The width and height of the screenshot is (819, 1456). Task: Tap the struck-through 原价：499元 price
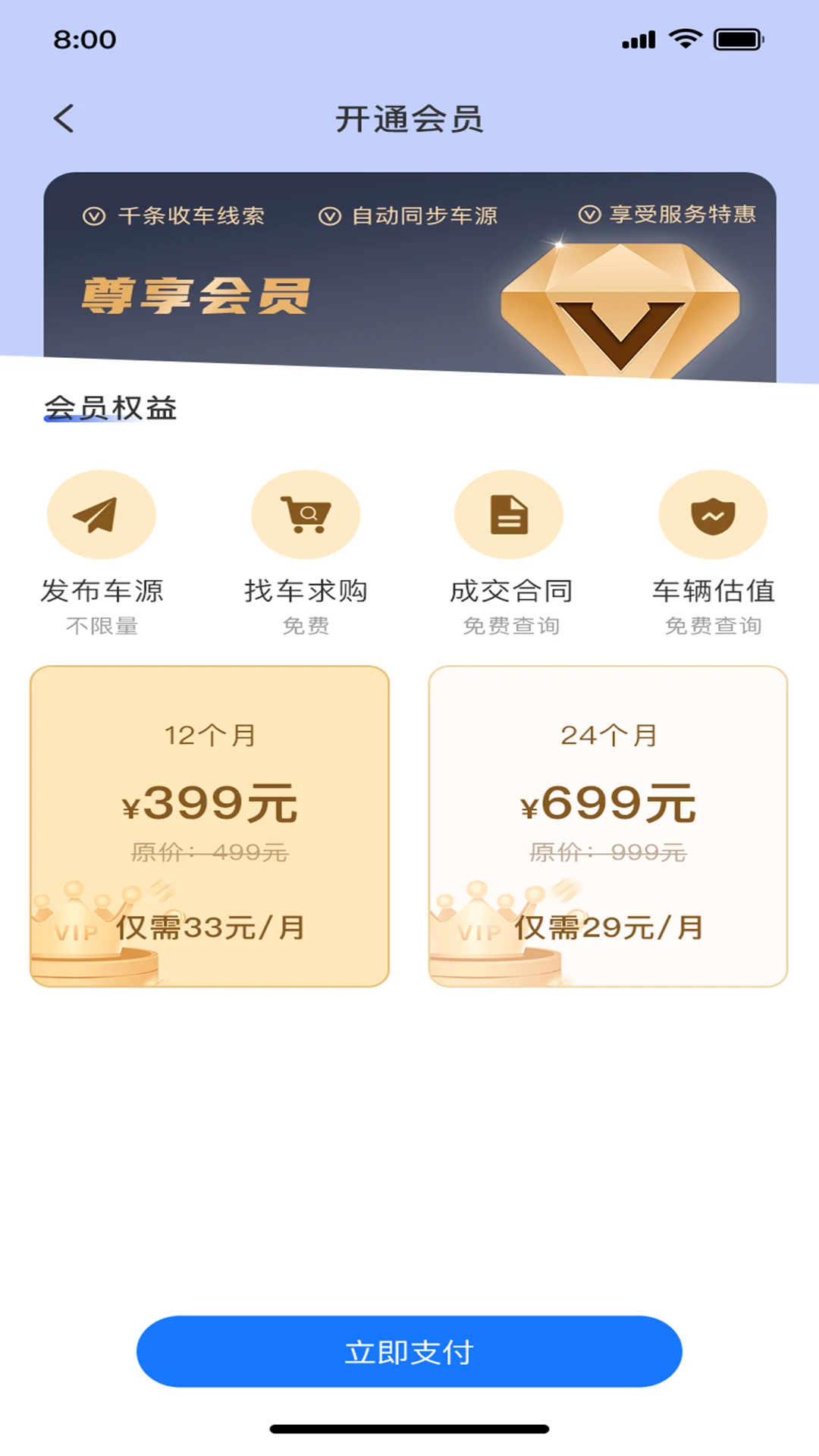pos(210,854)
